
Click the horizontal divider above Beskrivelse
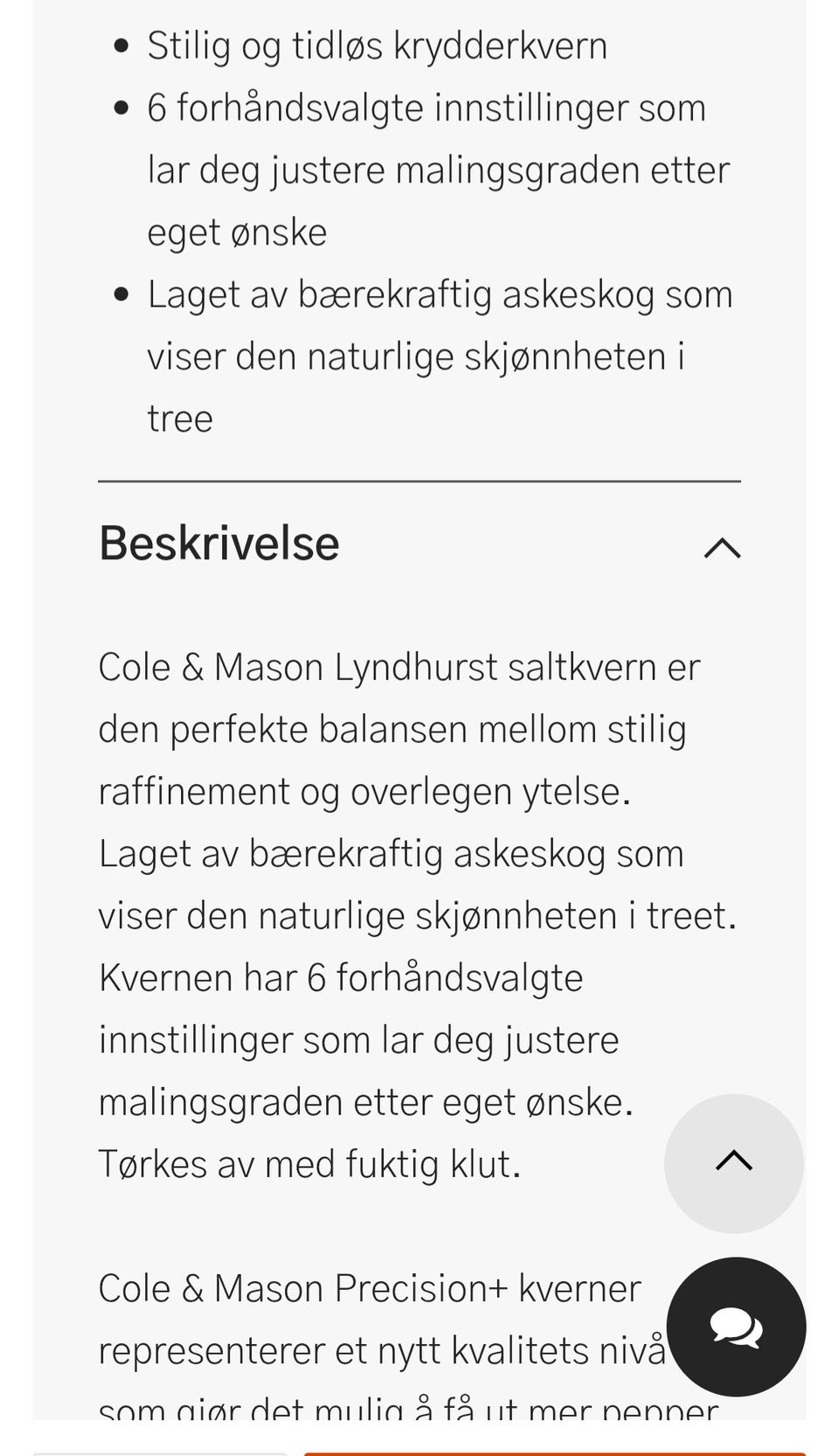(418, 482)
